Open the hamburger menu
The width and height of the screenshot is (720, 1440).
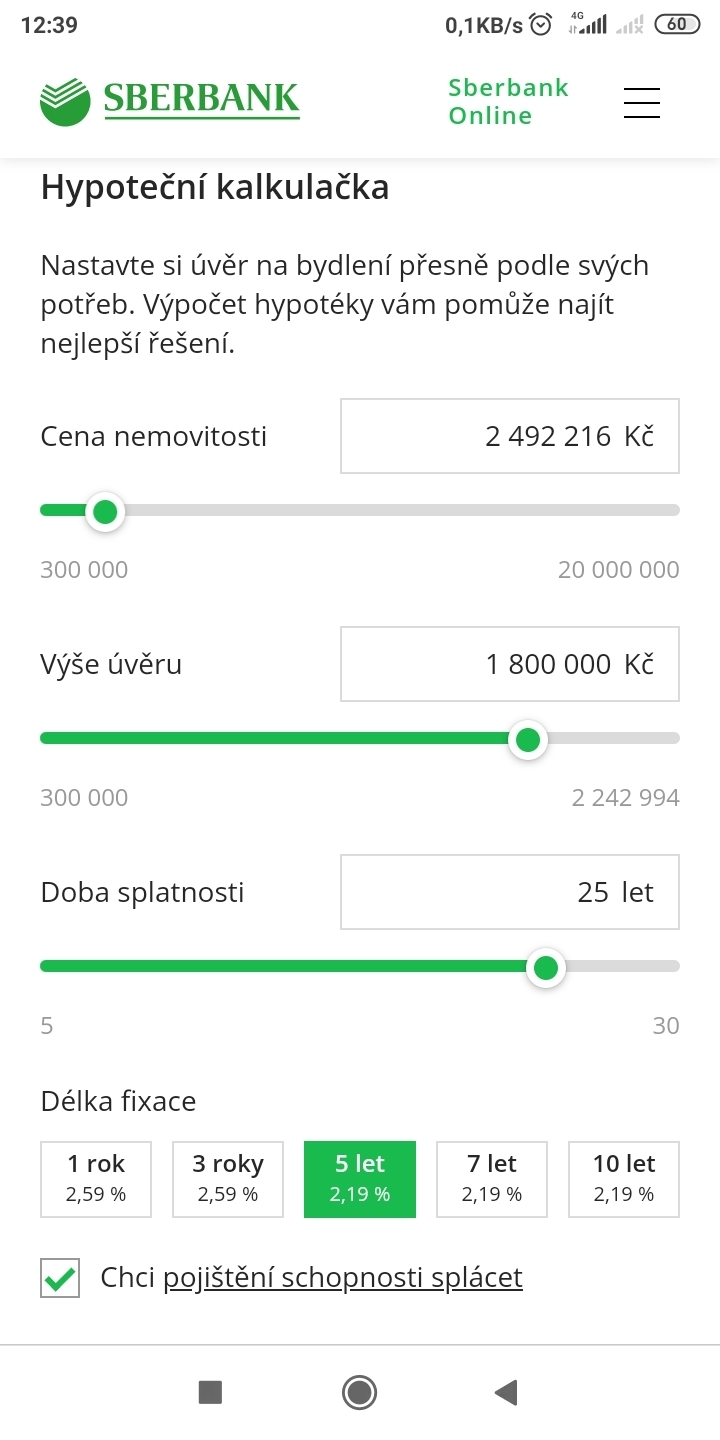coord(641,102)
